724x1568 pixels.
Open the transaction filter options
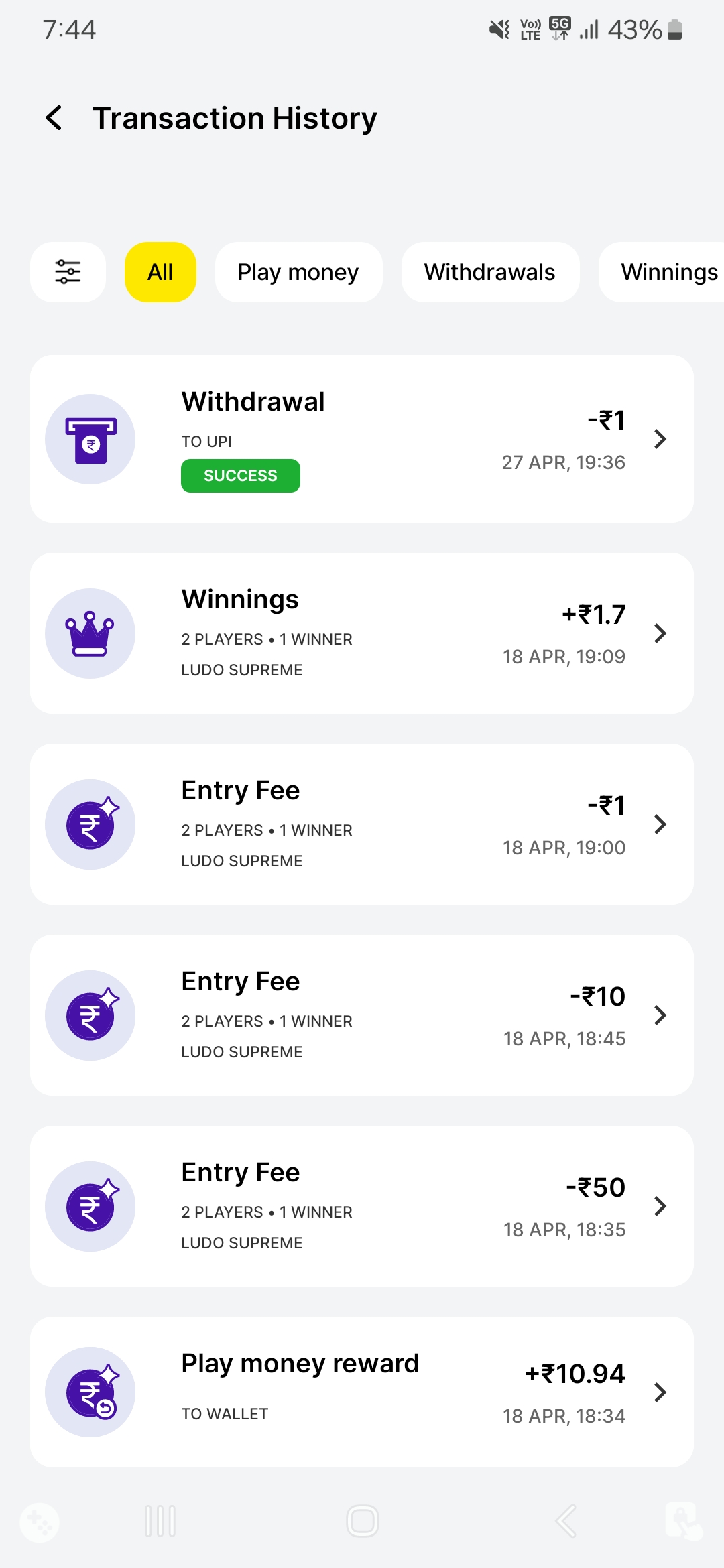pyautogui.click(x=68, y=272)
